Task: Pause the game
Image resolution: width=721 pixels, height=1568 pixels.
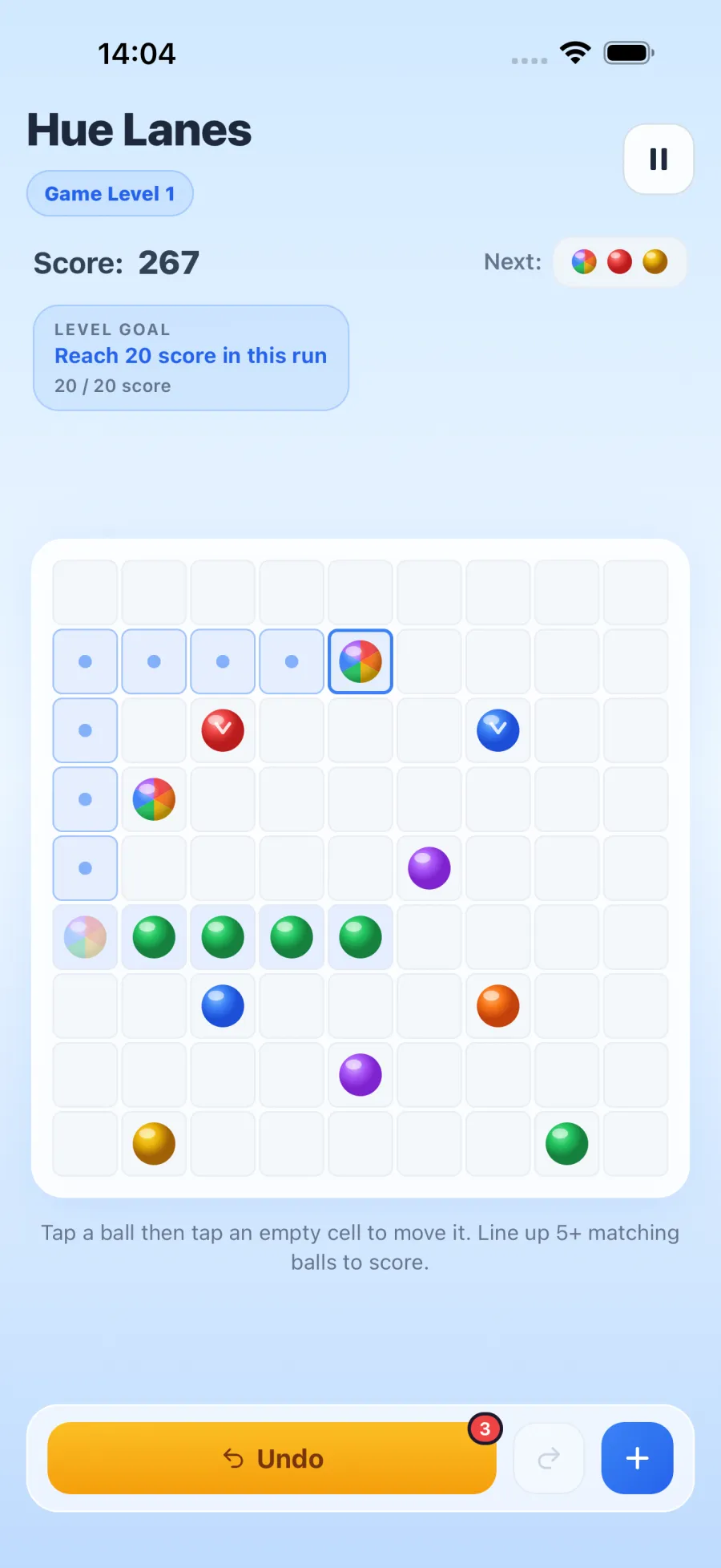Action: 659,159
